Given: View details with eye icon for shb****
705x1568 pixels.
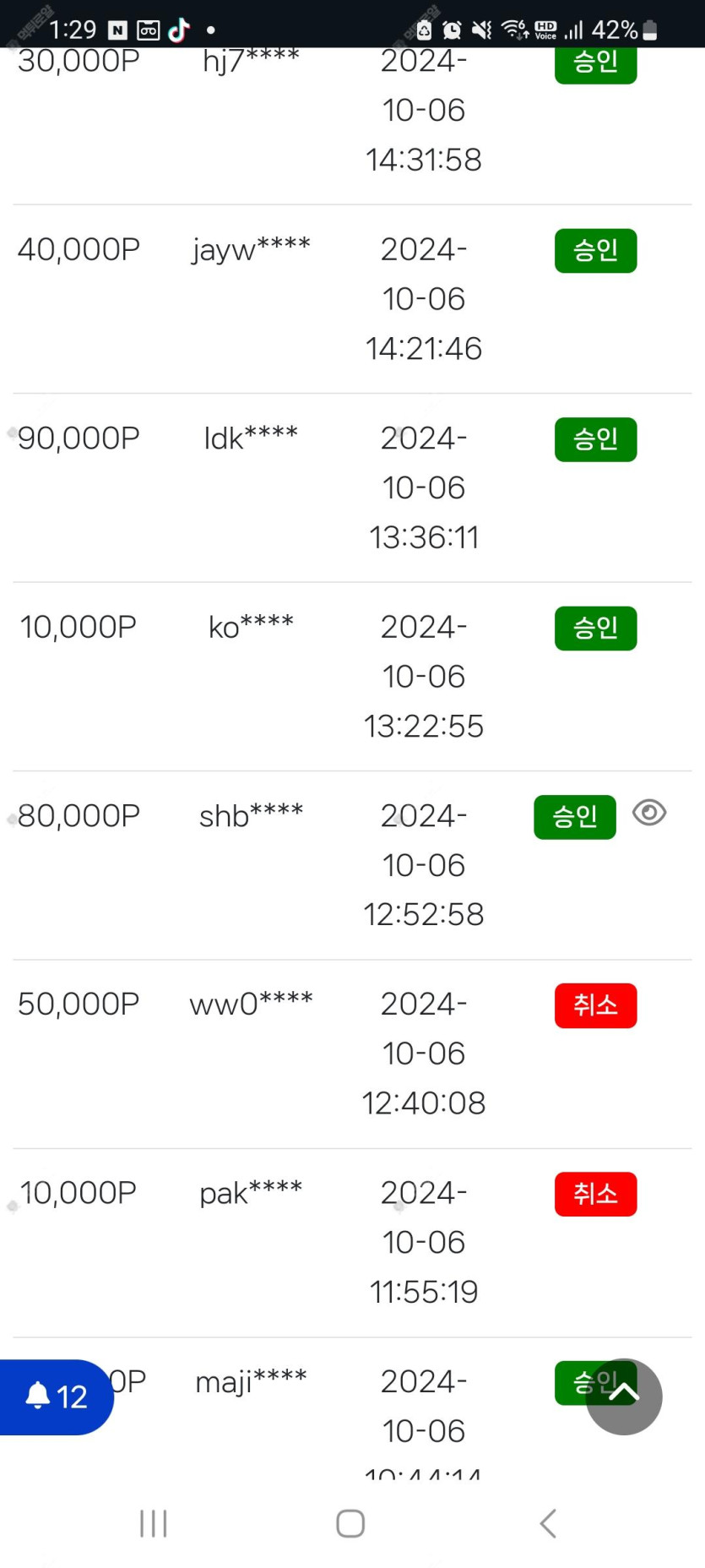Looking at the screenshot, I should 649,813.
